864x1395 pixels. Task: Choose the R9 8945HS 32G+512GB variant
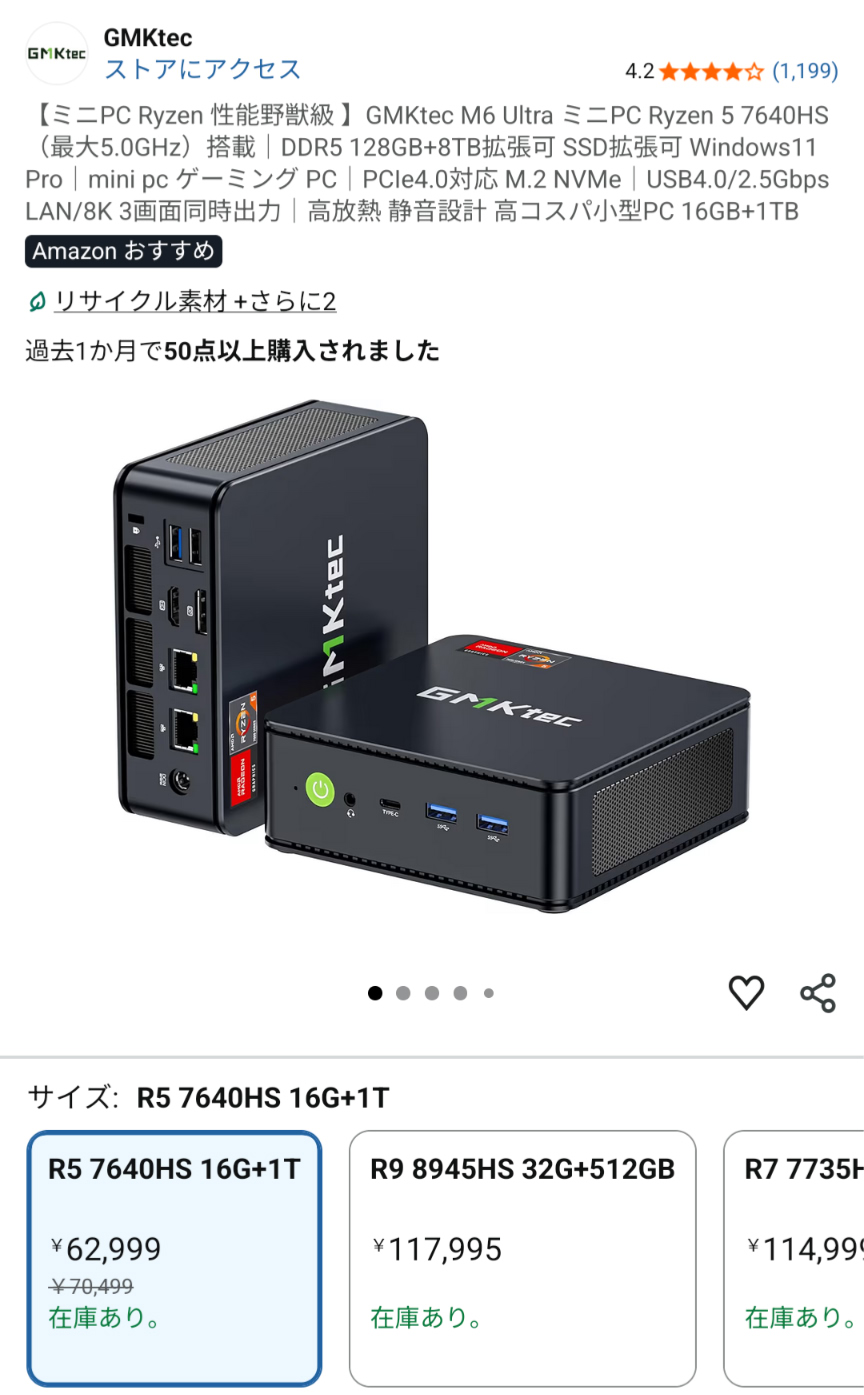tap(522, 1257)
